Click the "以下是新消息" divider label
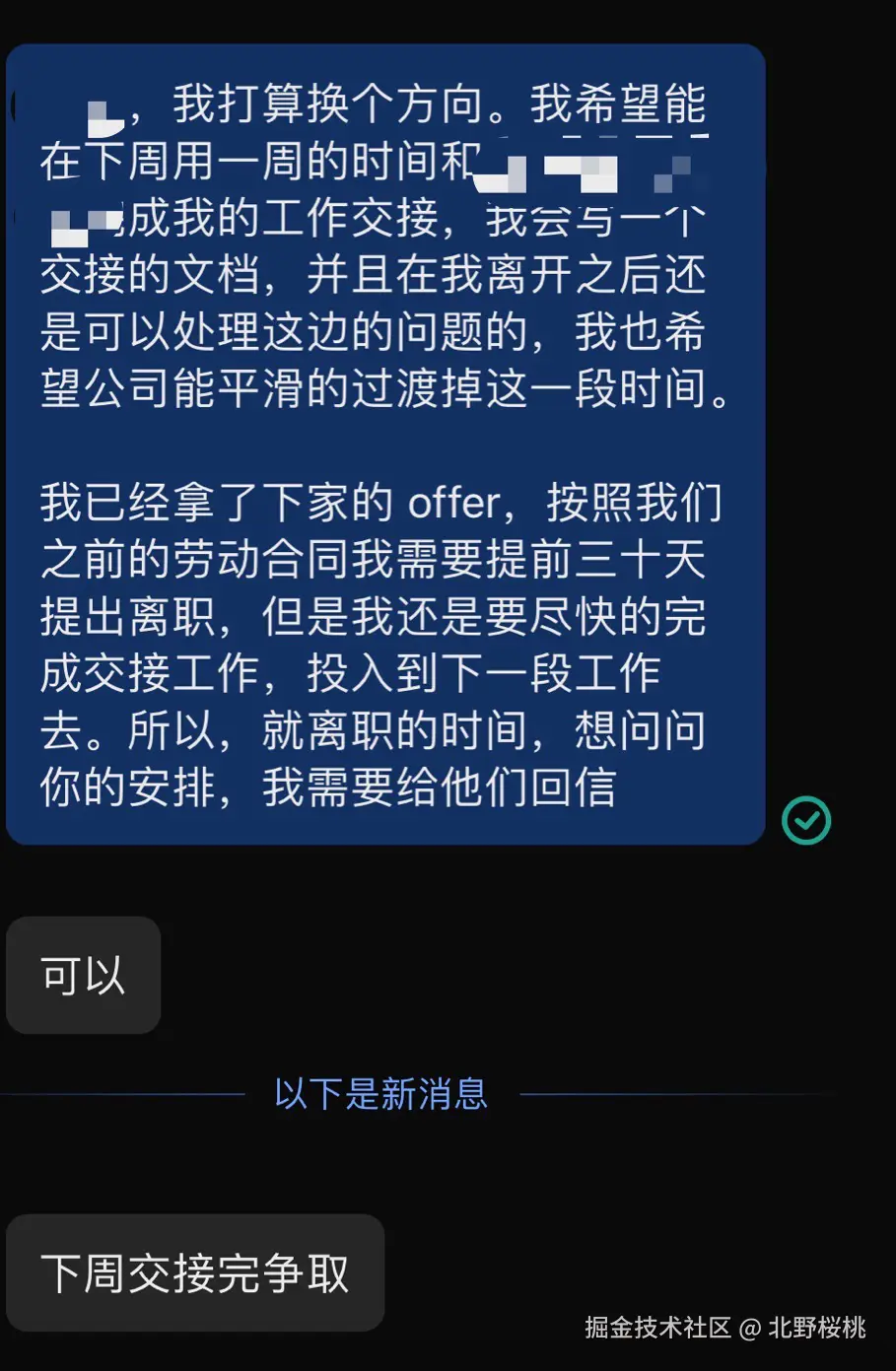 [379, 1094]
